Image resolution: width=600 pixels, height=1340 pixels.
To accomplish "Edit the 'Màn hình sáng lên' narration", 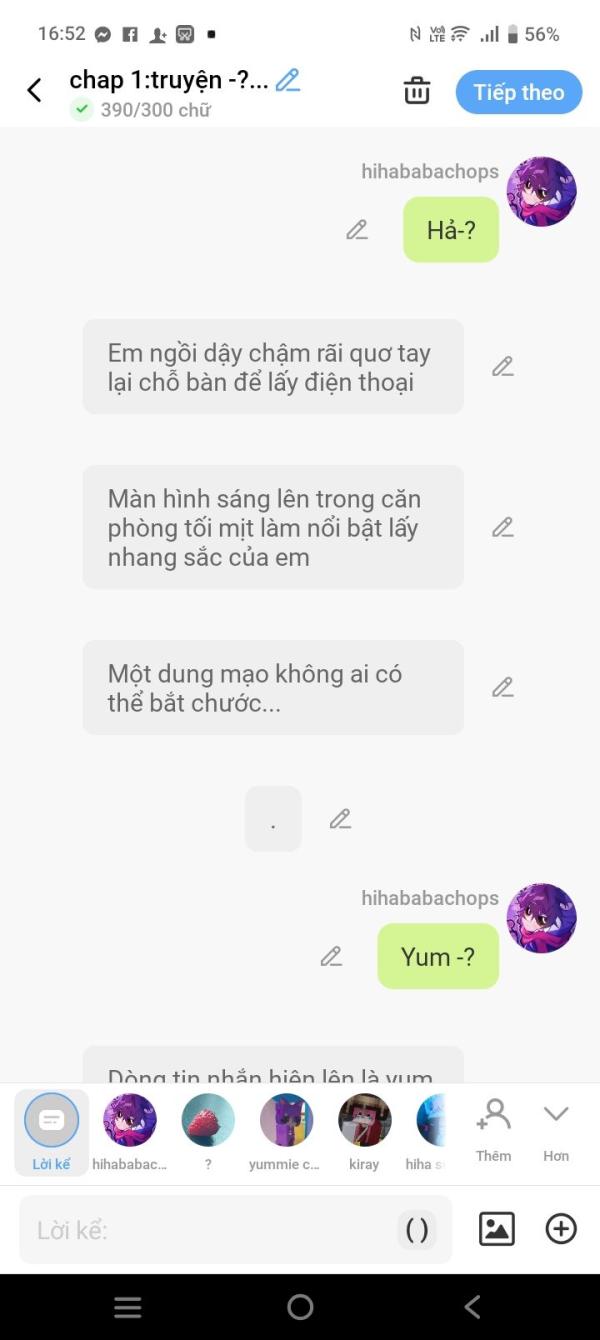I will (x=502, y=527).
